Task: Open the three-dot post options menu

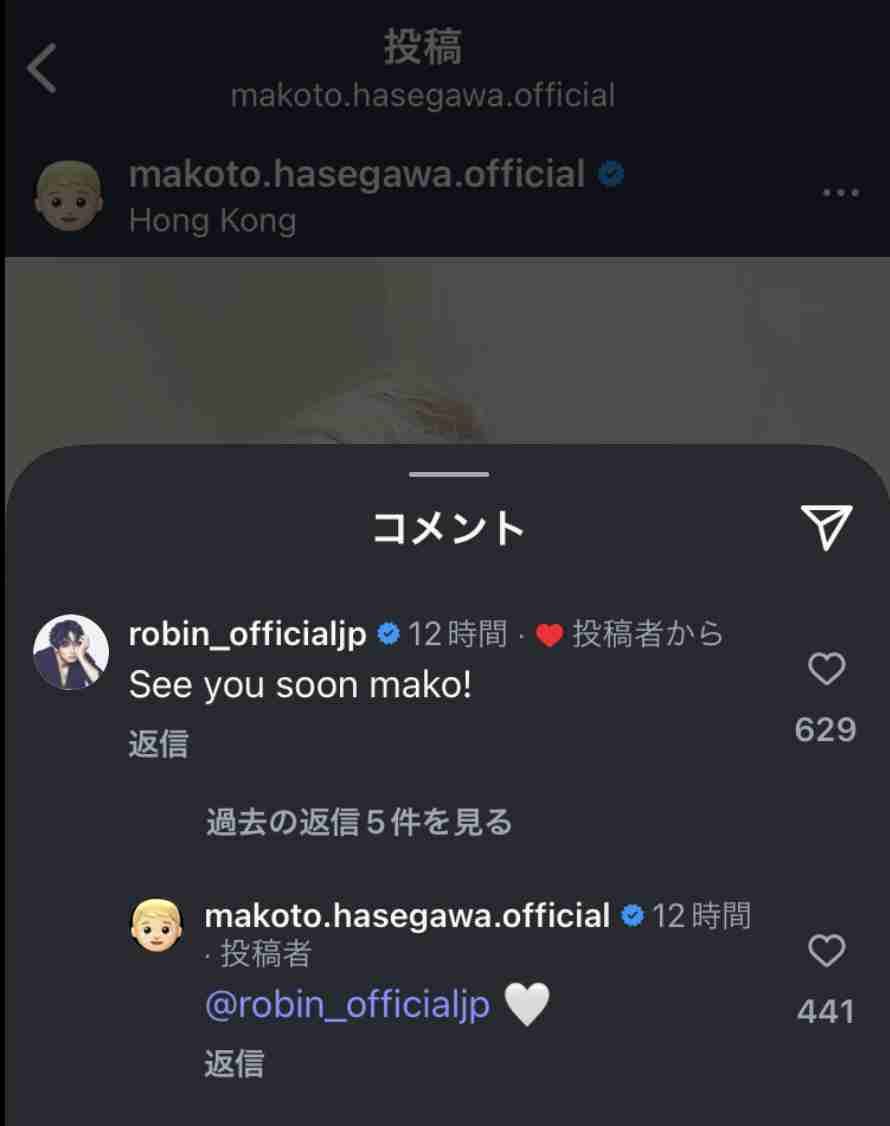Action: 840,193
